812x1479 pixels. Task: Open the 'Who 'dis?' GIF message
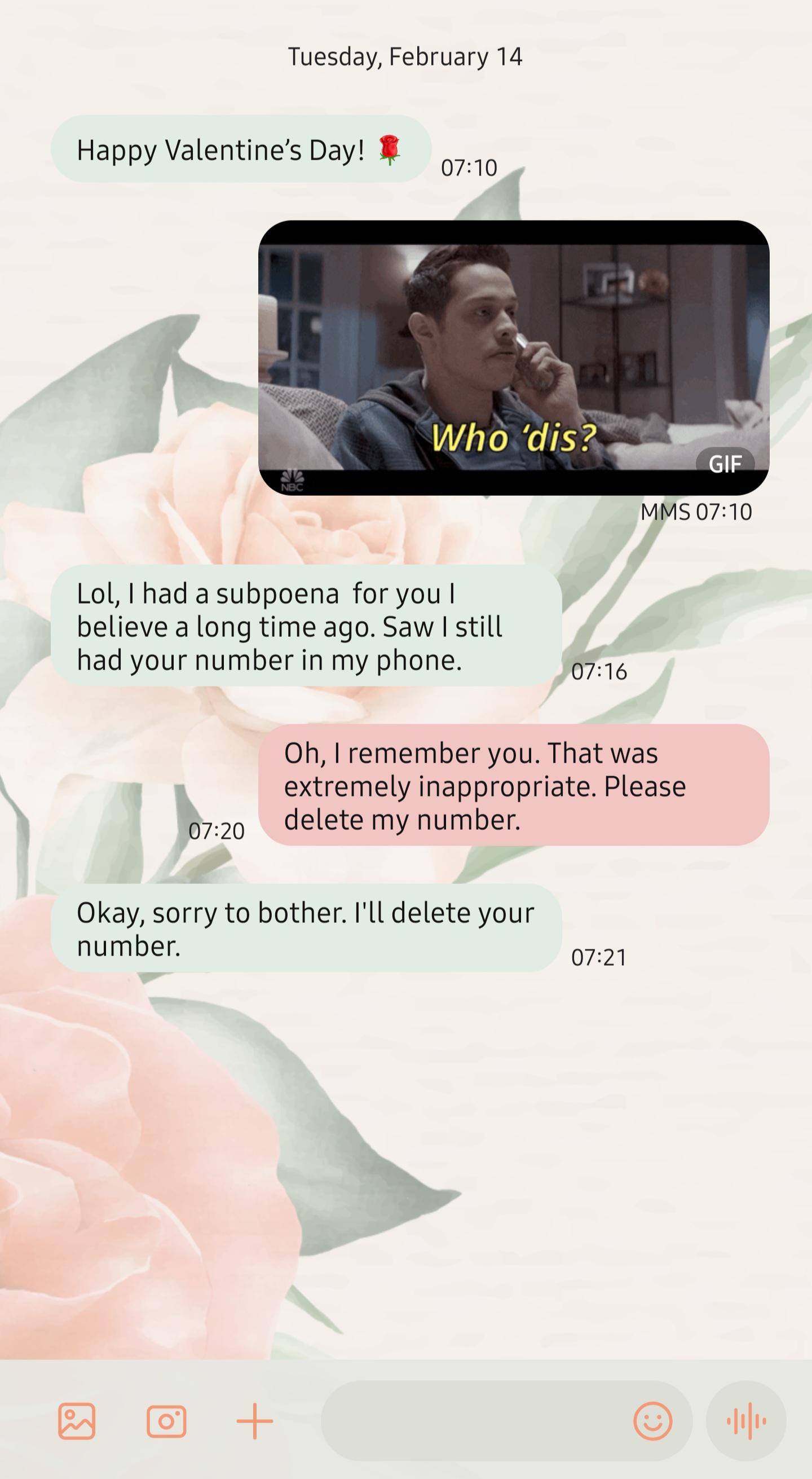click(x=514, y=358)
